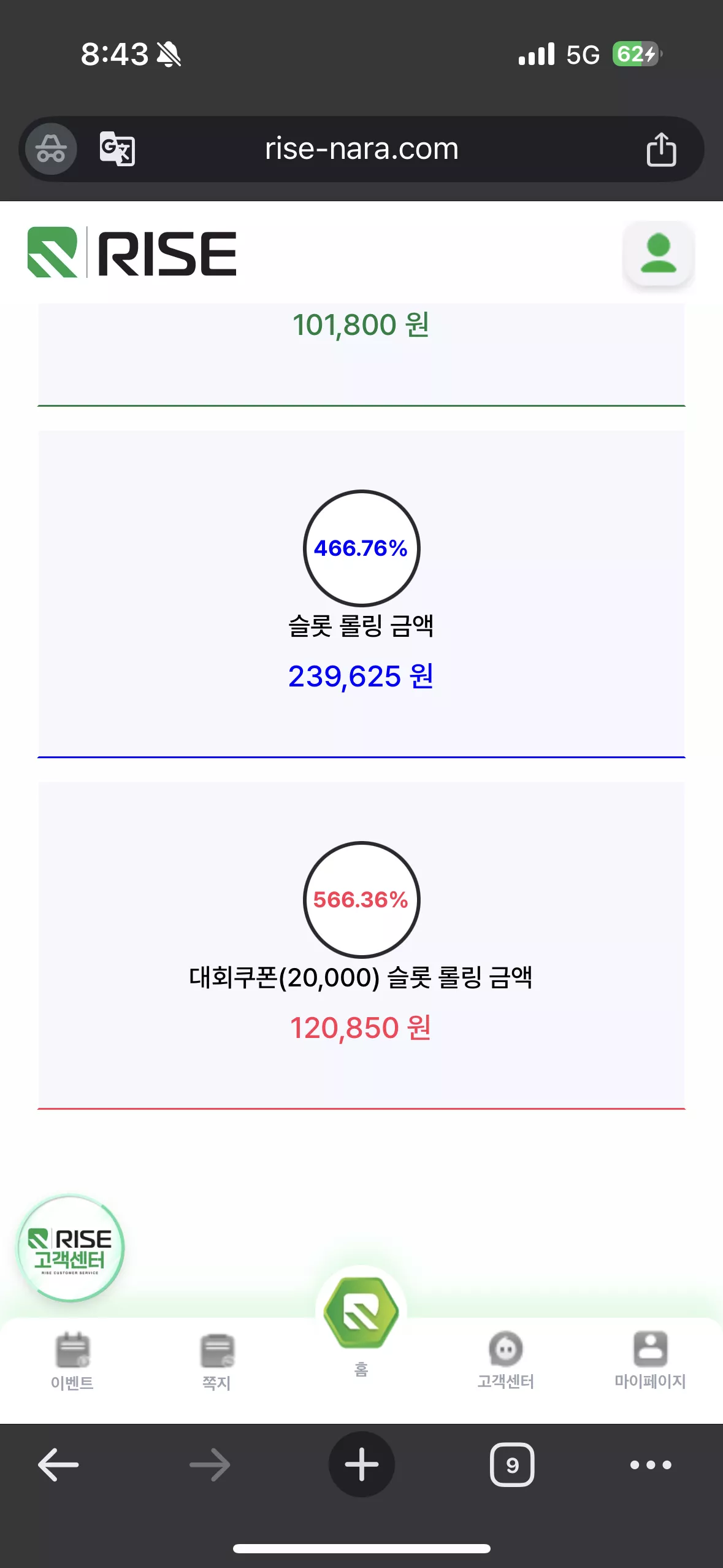The image size is (723, 1568).
Task: Open the RISE 고객센터 floating button
Action: pyautogui.click(x=71, y=1248)
